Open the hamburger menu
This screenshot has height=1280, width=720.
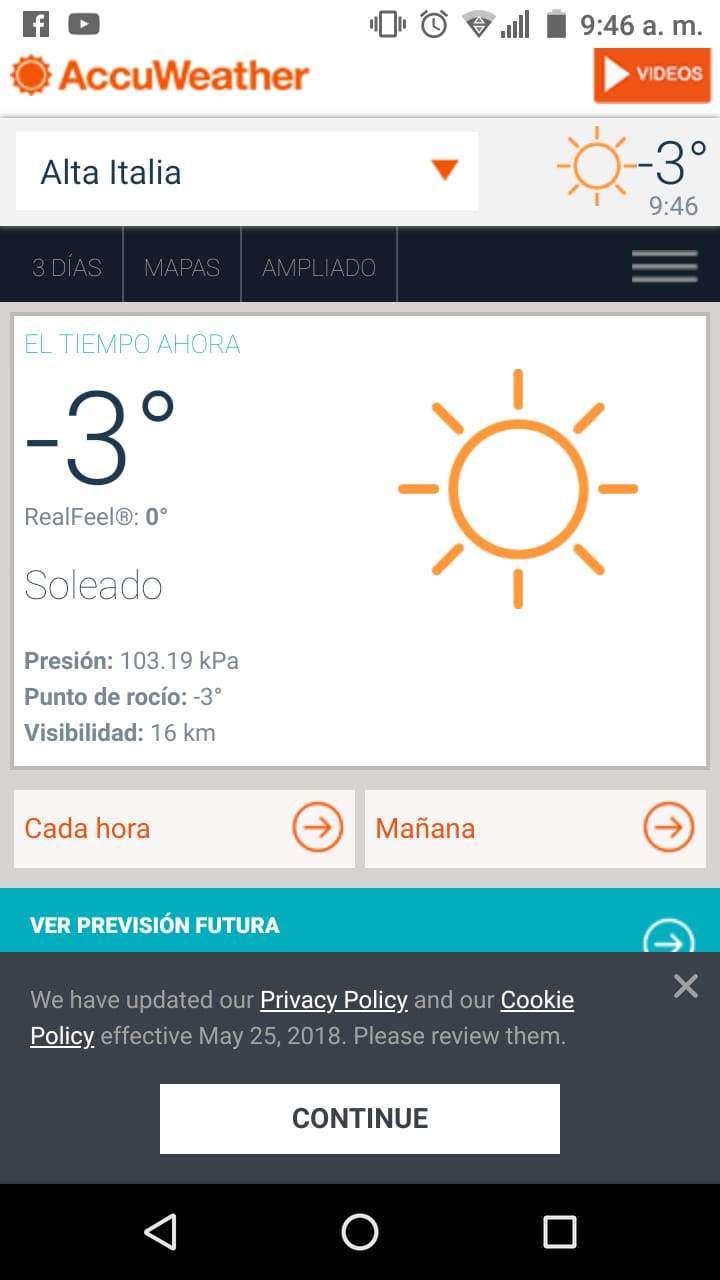[664, 267]
